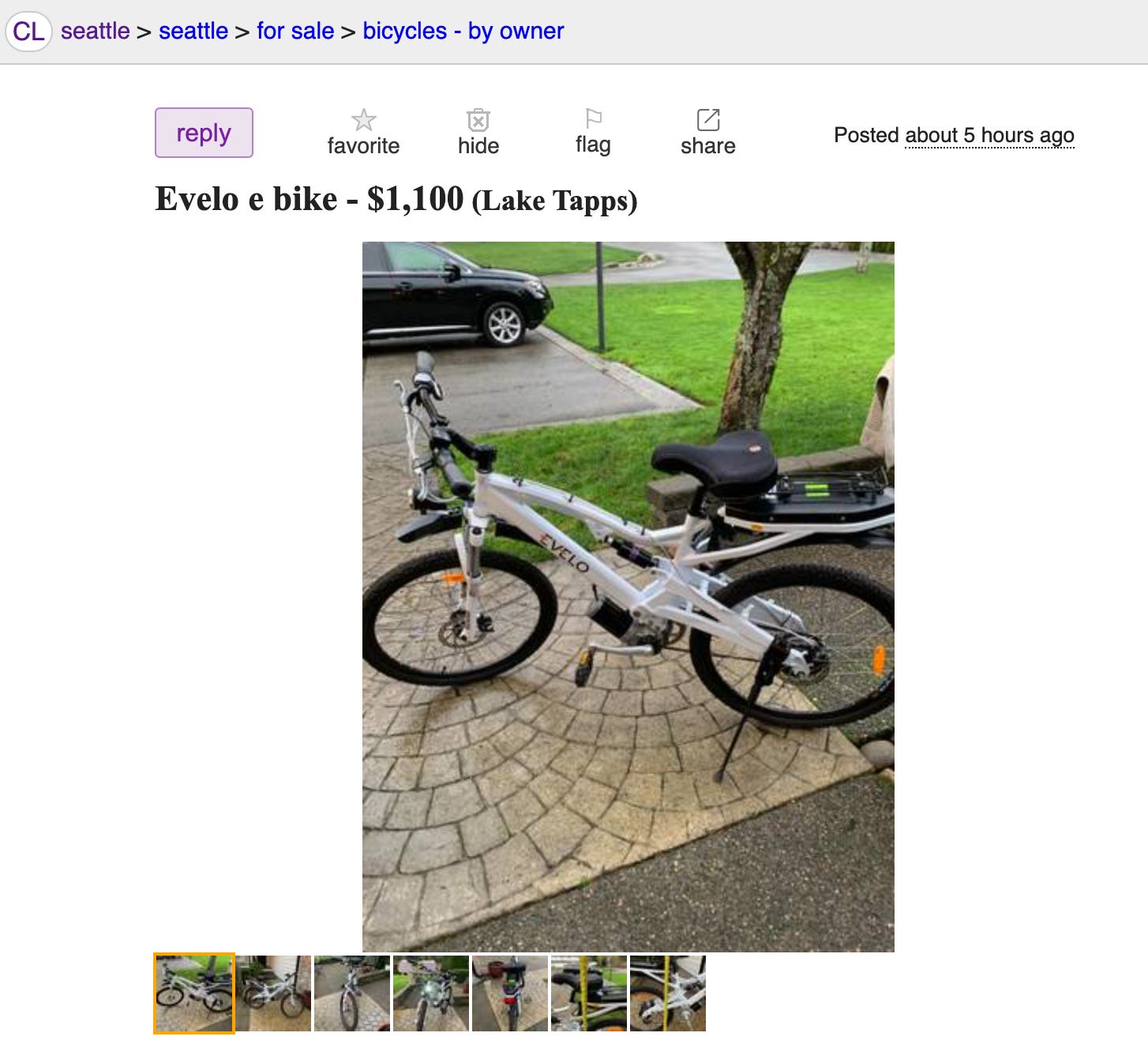Image resolution: width=1148 pixels, height=1044 pixels.
Task: Hide this posting
Action: 478,133
